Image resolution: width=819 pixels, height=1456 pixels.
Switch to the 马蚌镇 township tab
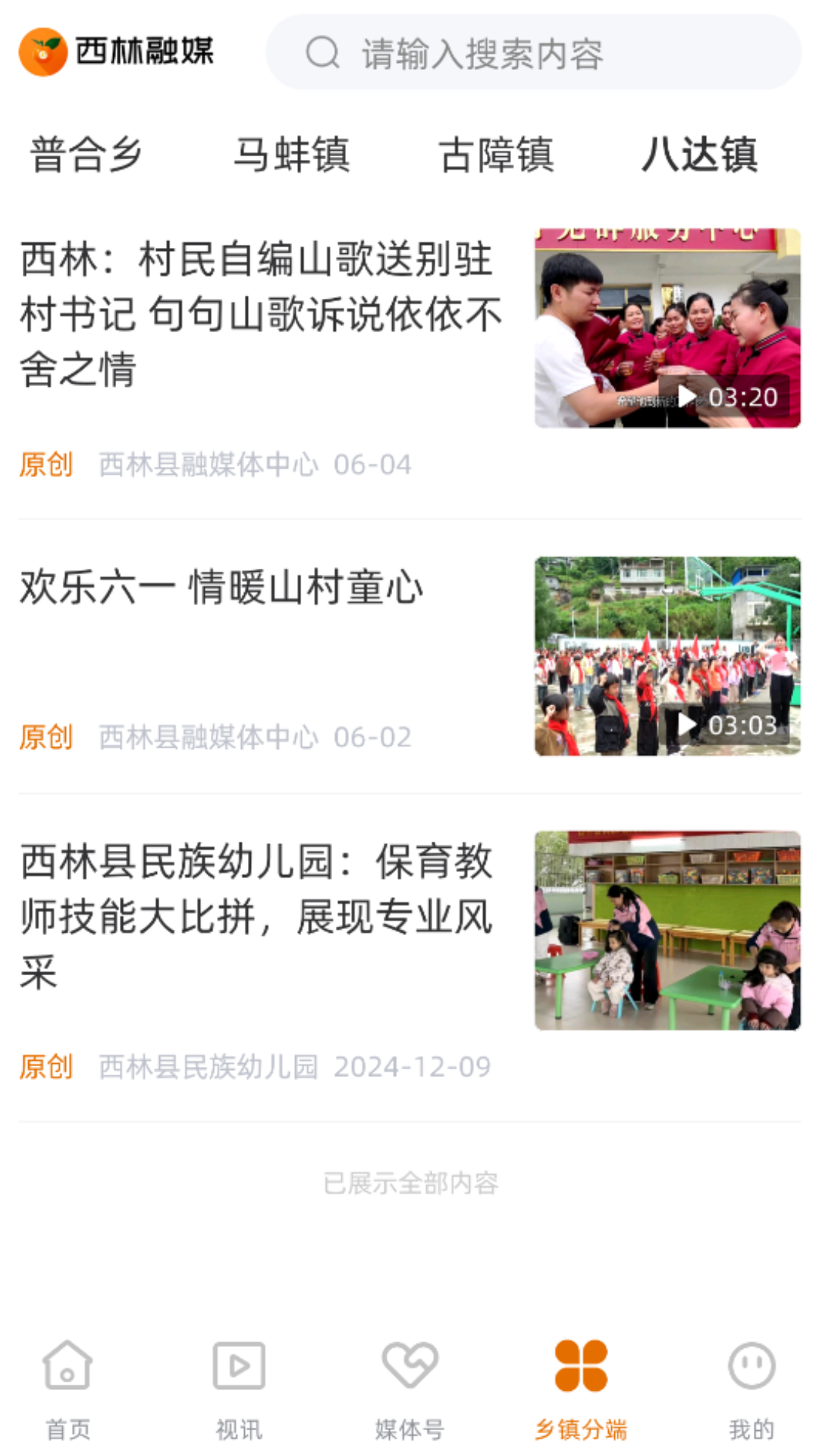291,155
